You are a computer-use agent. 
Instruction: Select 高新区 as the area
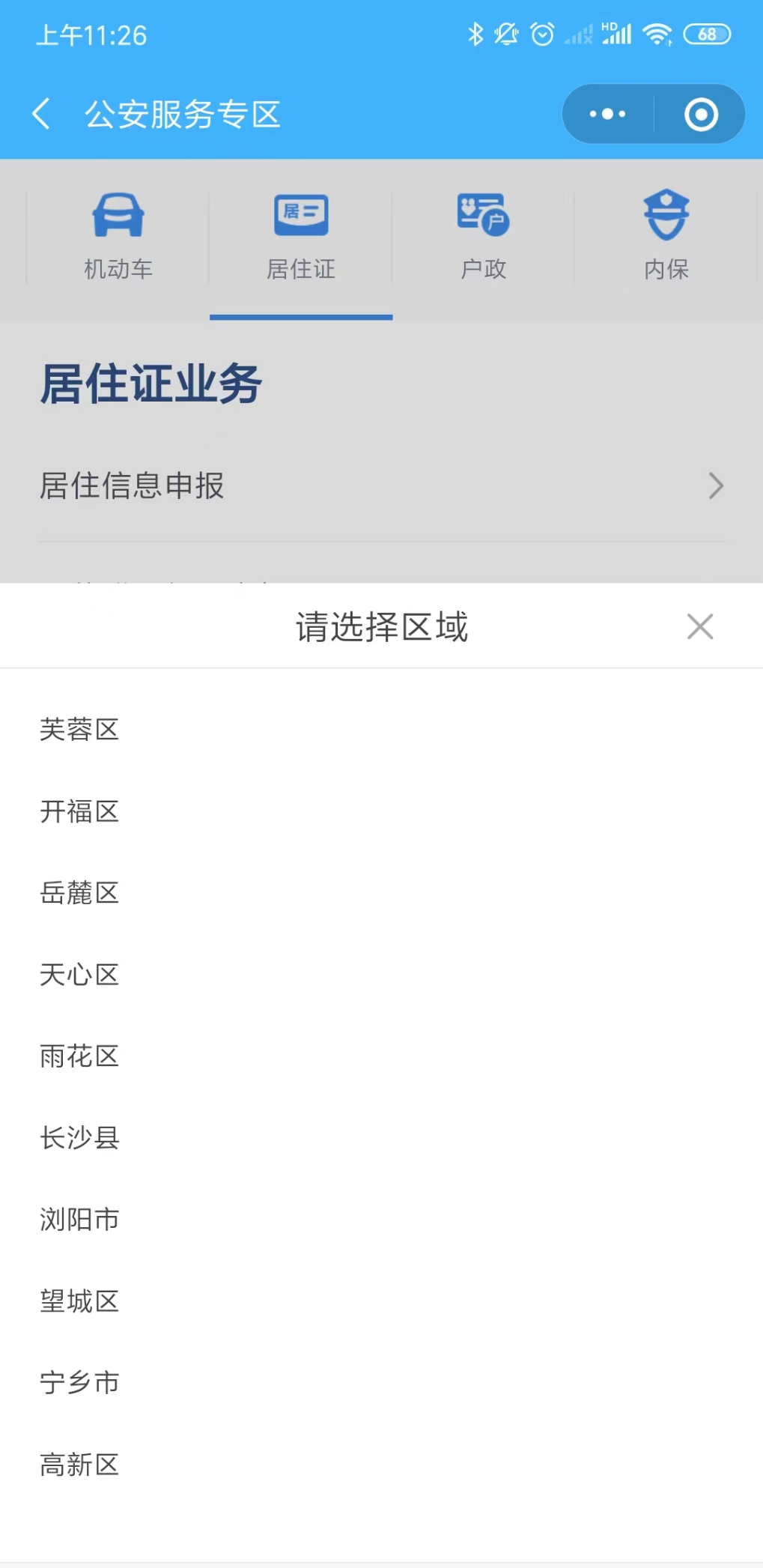click(x=381, y=1464)
